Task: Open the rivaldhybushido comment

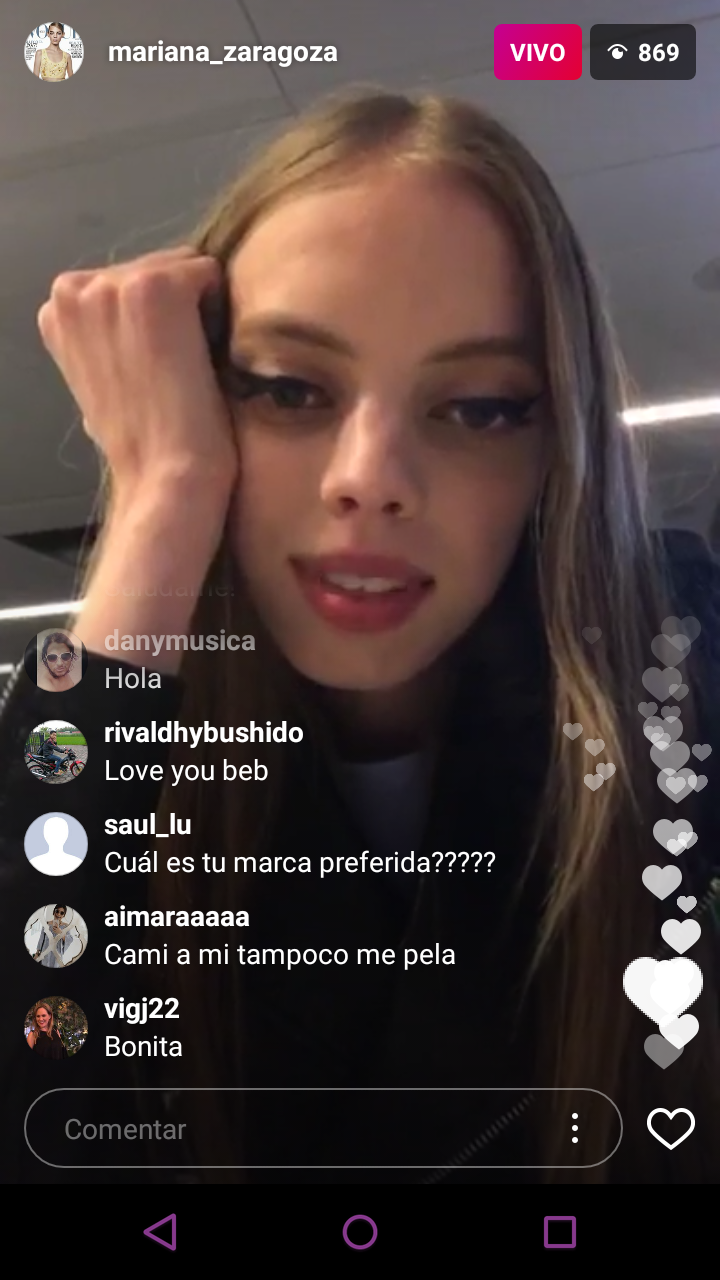Action: click(164, 752)
